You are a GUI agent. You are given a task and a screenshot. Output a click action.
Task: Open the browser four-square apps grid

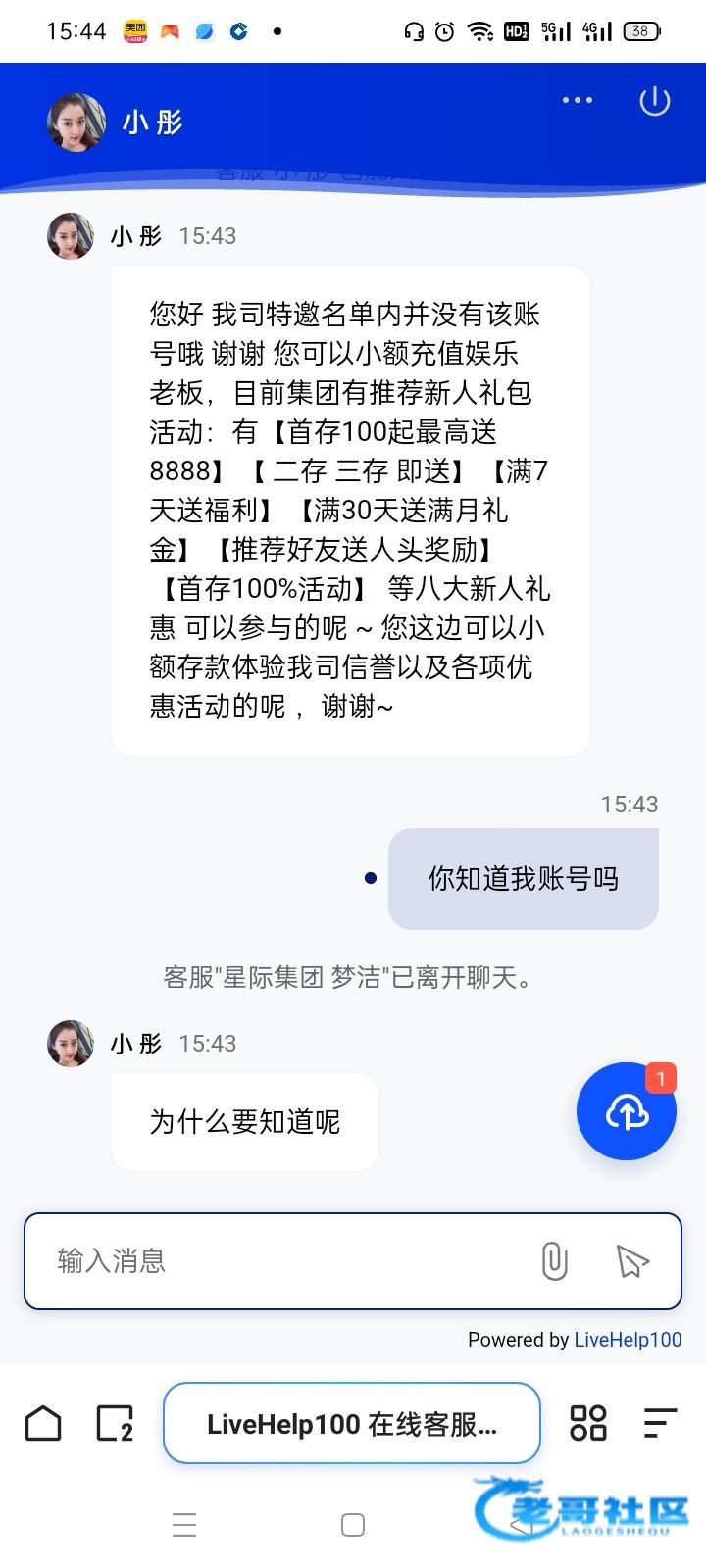click(x=587, y=1423)
